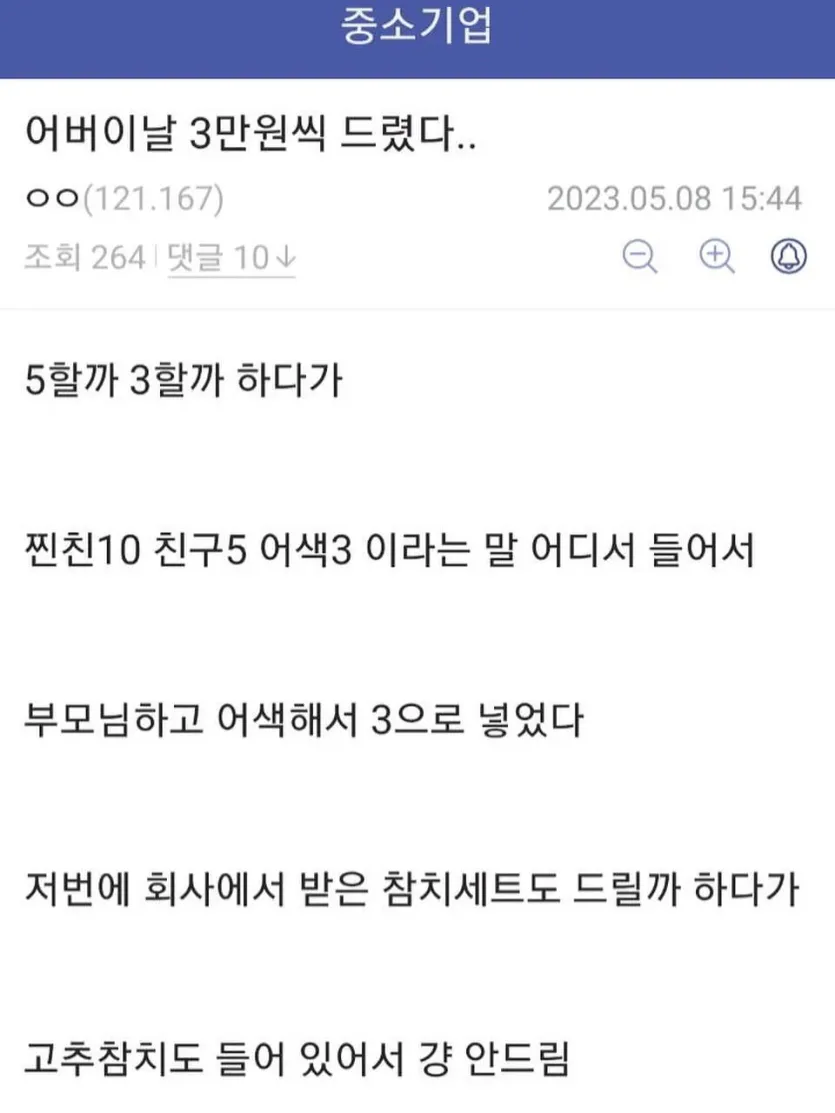This screenshot has width=835, height=1113.
Task: Decrease text size with zoom-out magnifier
Action: tap(640, 257)
